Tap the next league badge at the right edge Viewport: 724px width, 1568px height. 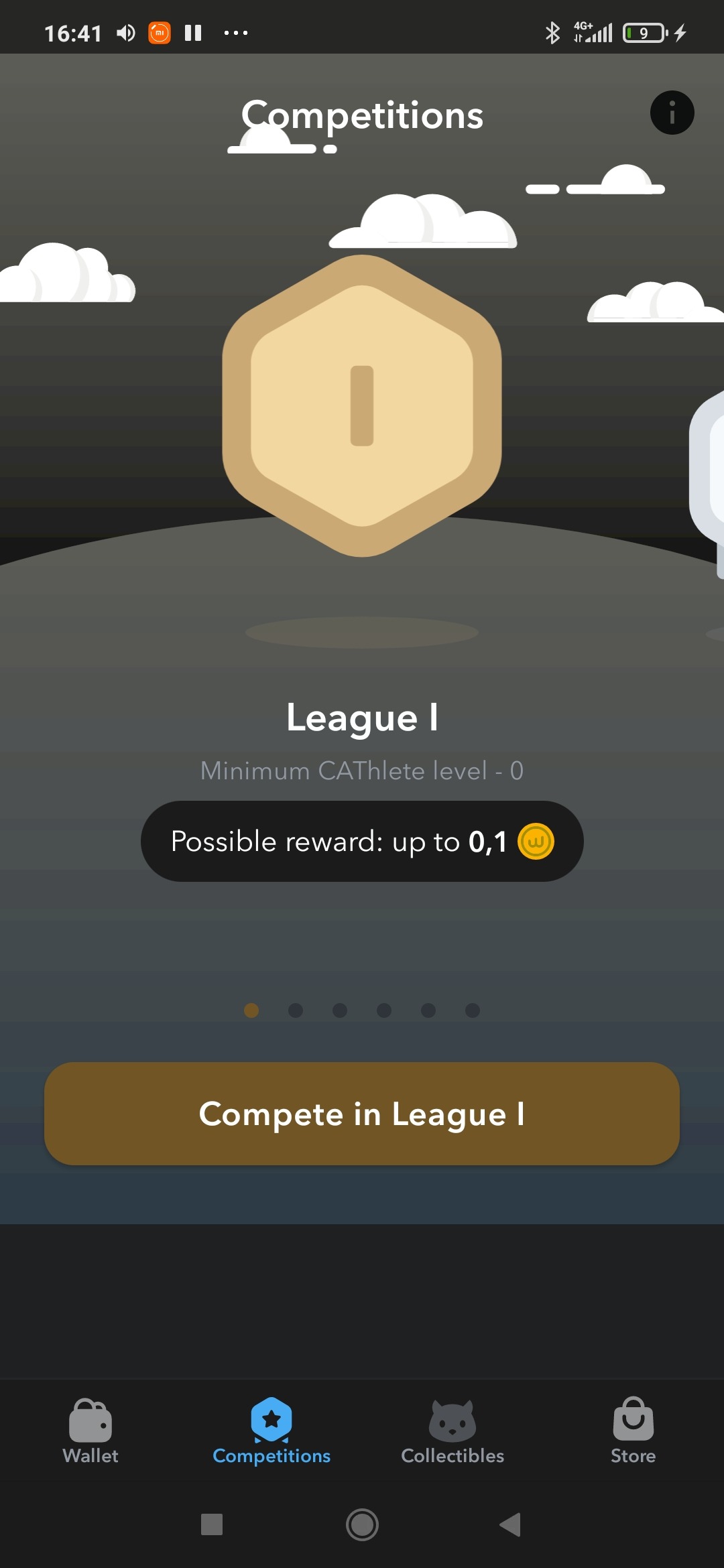click(x=709, y=476)
